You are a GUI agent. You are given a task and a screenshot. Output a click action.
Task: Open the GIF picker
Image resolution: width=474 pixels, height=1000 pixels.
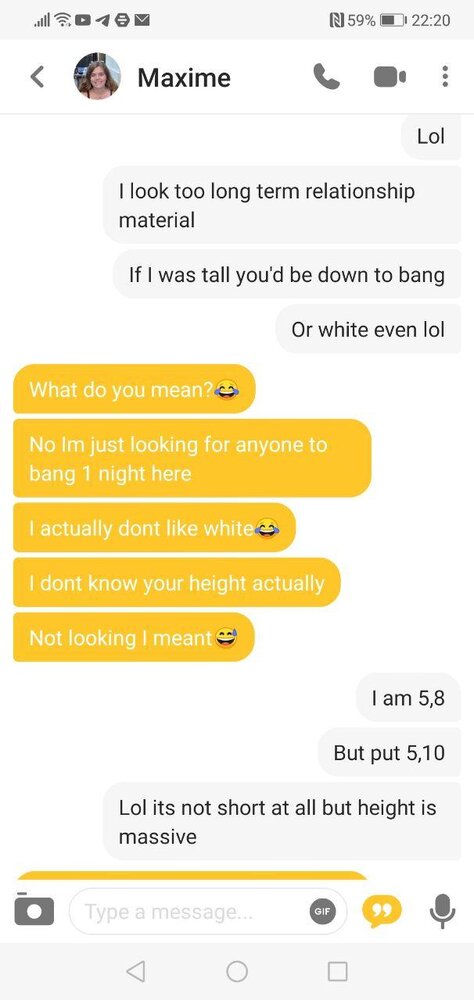pyautogui.click(x=323, y=912)
